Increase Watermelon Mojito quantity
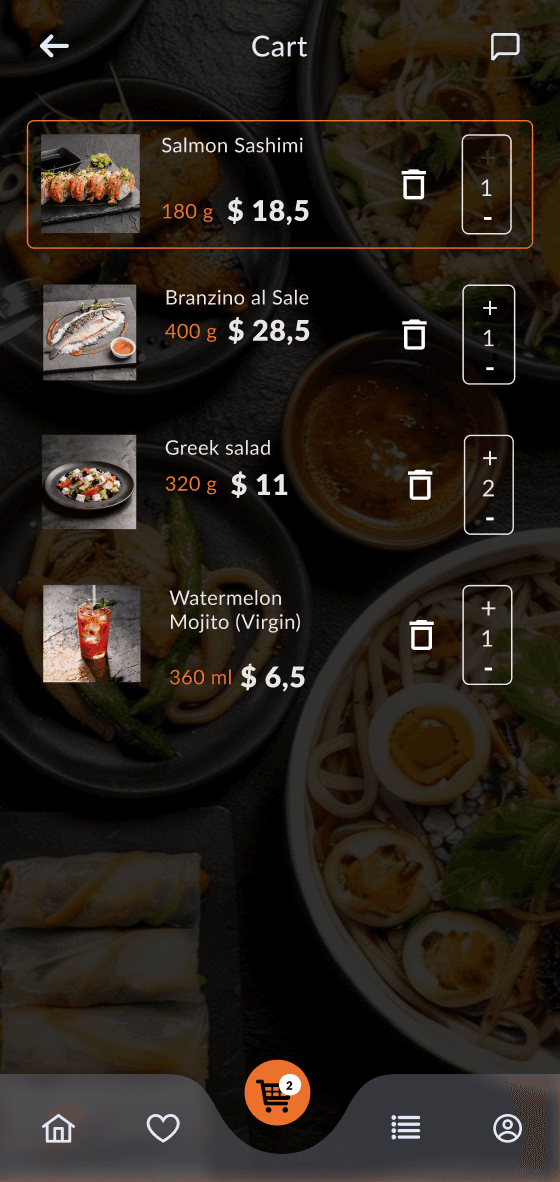Screen dimensions: 560x1182 (x=488, y=608)
